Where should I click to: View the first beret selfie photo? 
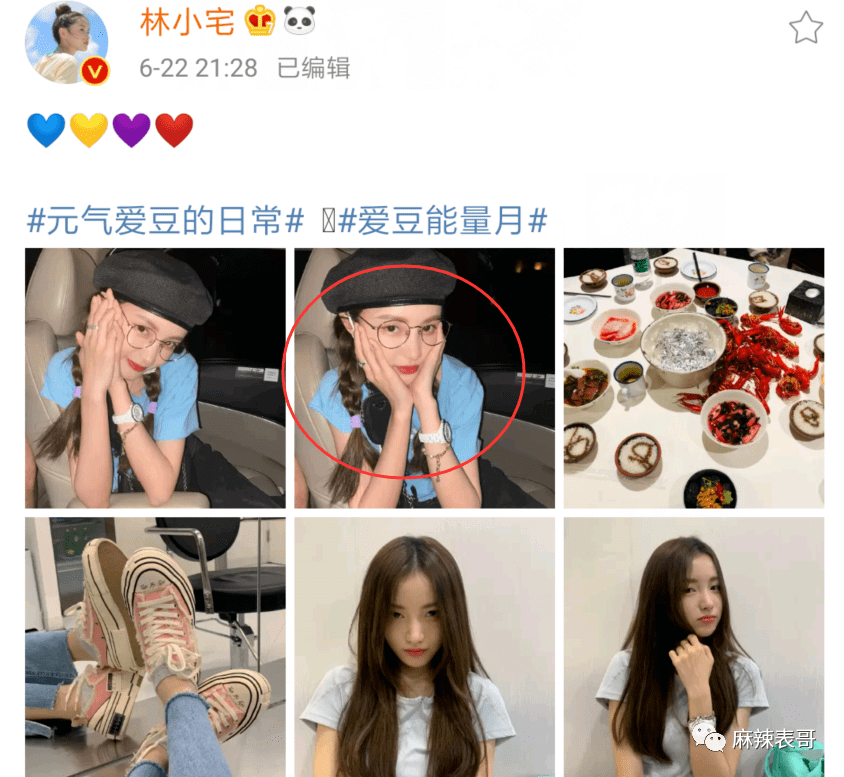pyautogui.click(x=155, y=378)
